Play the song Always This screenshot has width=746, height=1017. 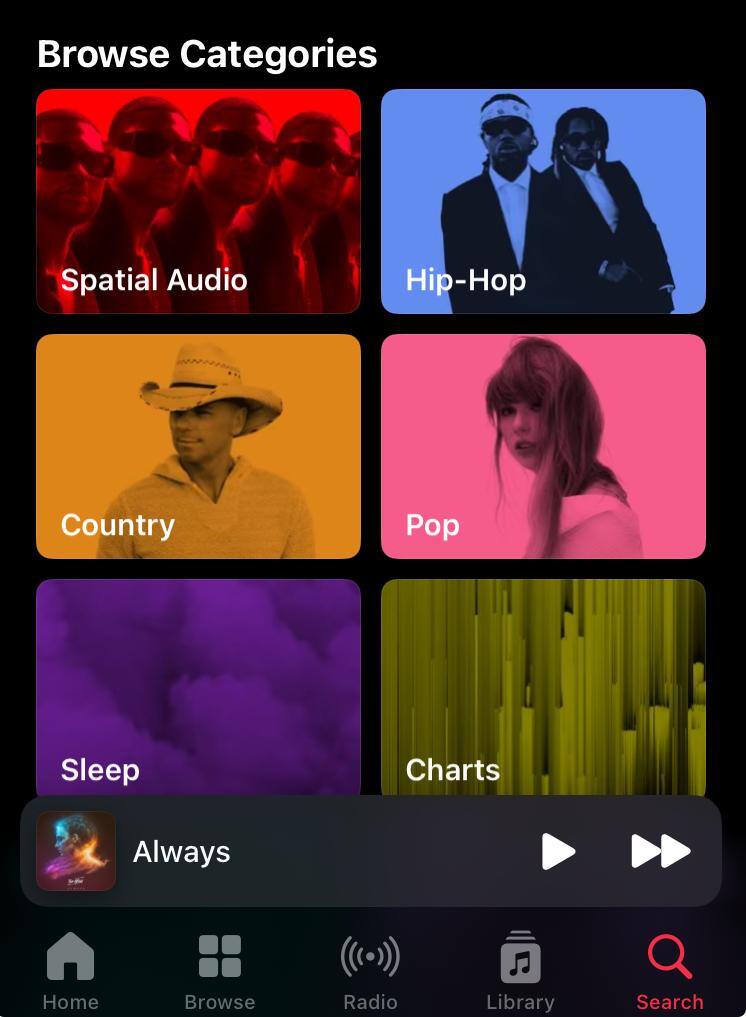point(558,852)
